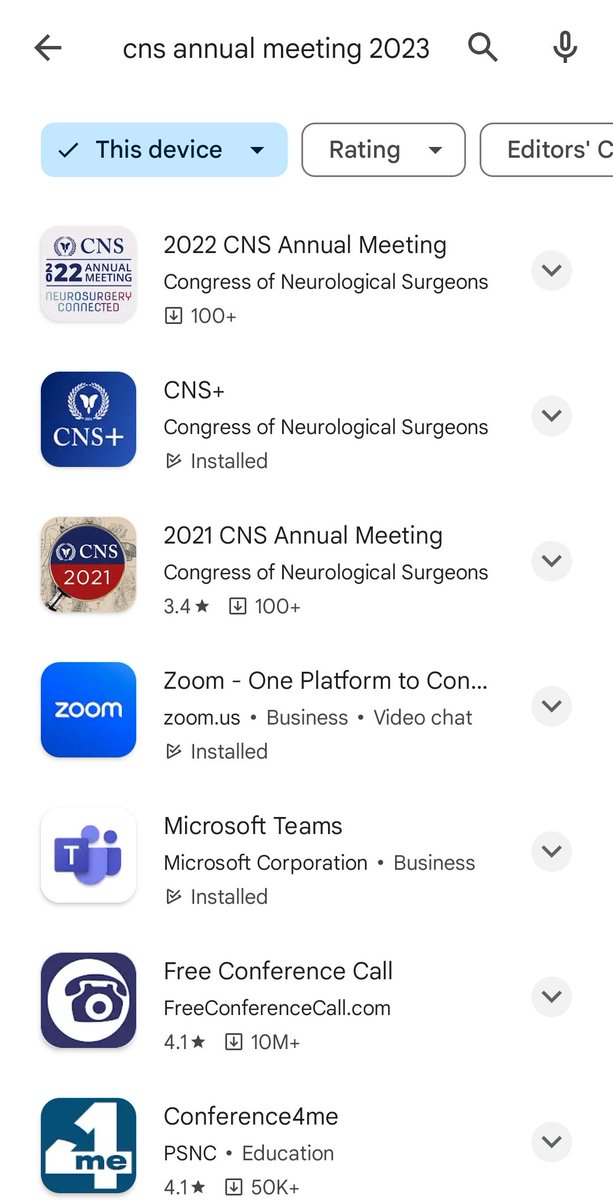Start voice search with the microphone

point(565,47)
